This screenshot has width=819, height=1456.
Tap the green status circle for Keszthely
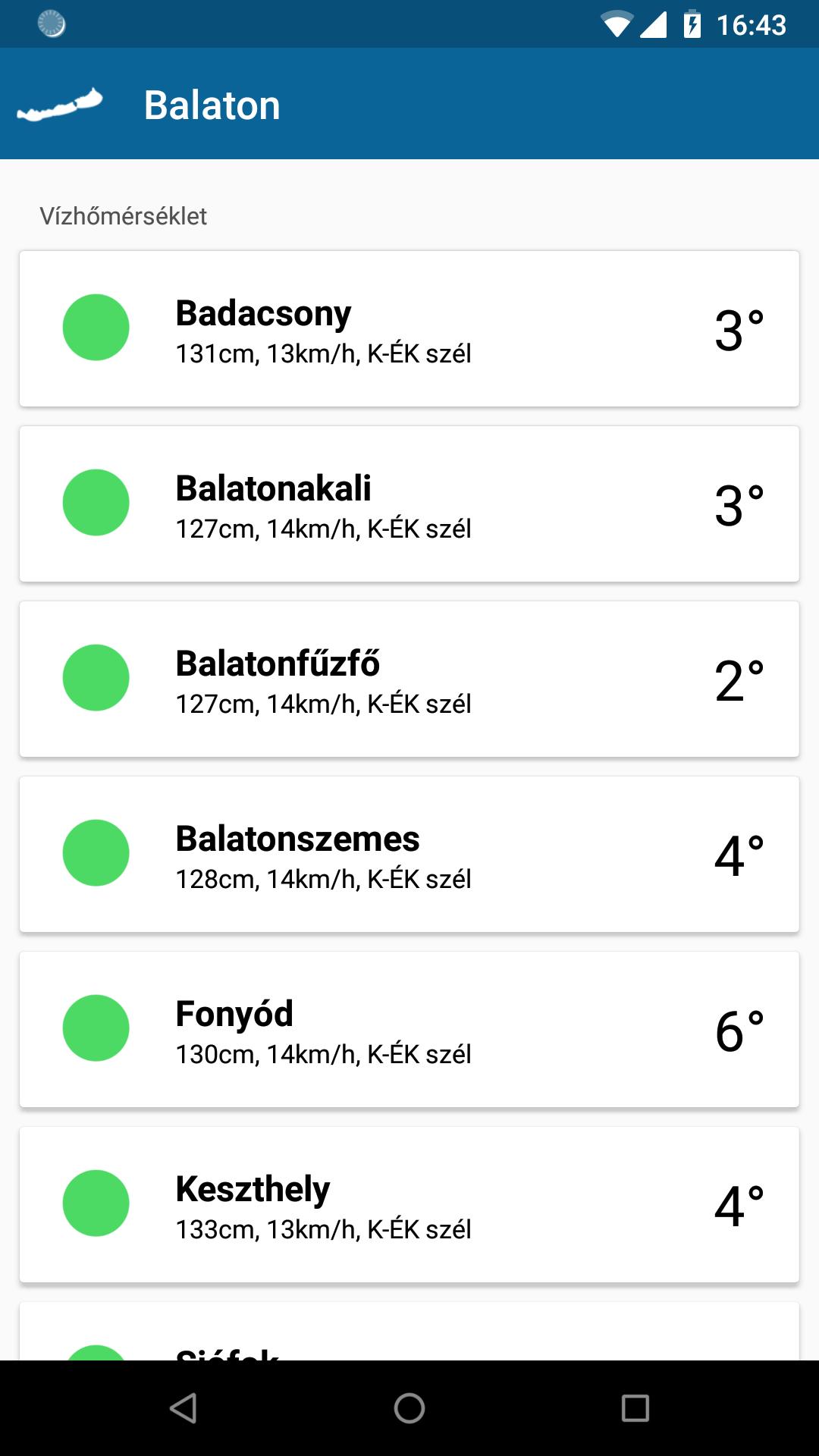pyautogui.click(x=96, y=1202)
